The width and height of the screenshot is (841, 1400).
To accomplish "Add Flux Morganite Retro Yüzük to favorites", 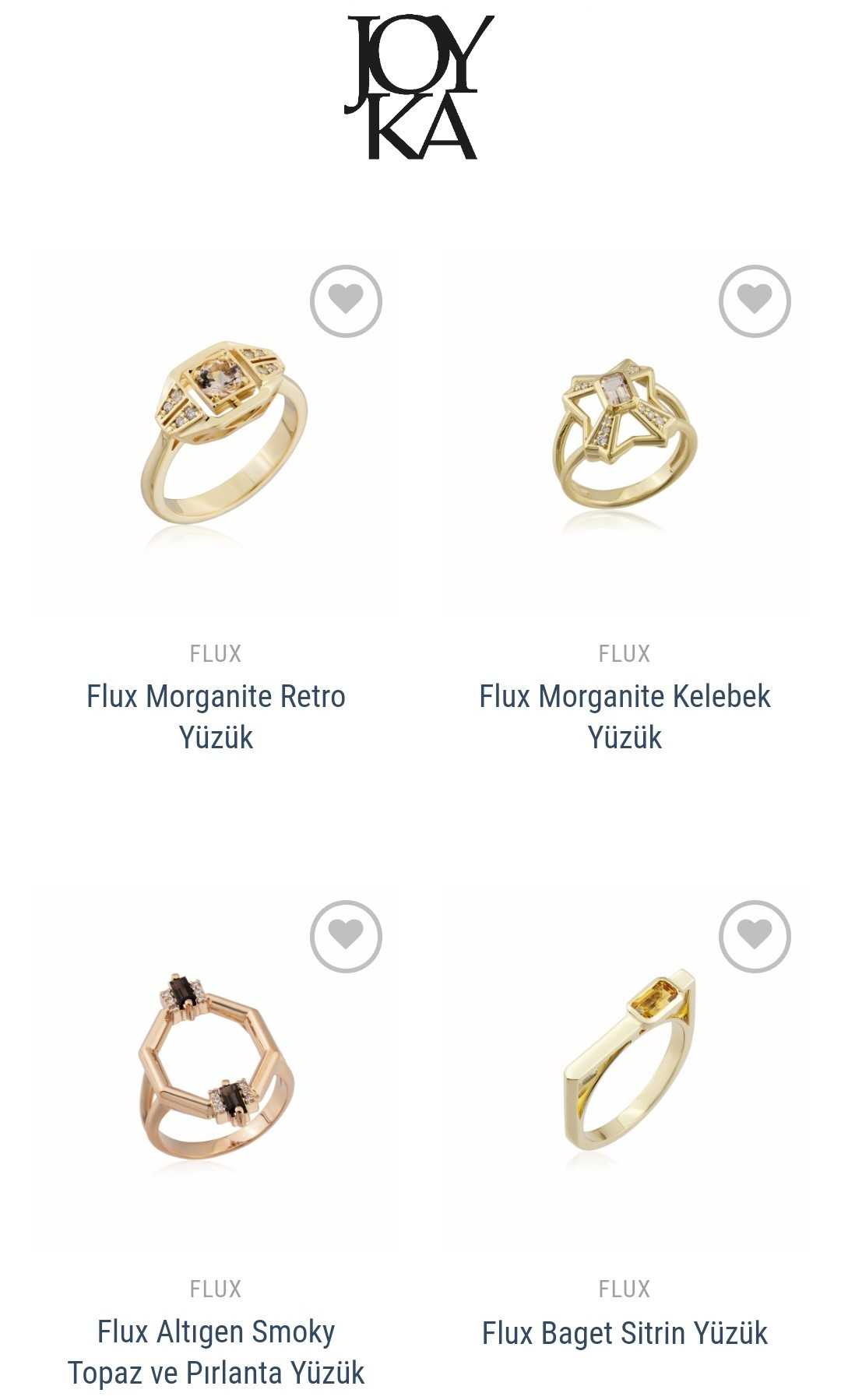I will (346, 301).
